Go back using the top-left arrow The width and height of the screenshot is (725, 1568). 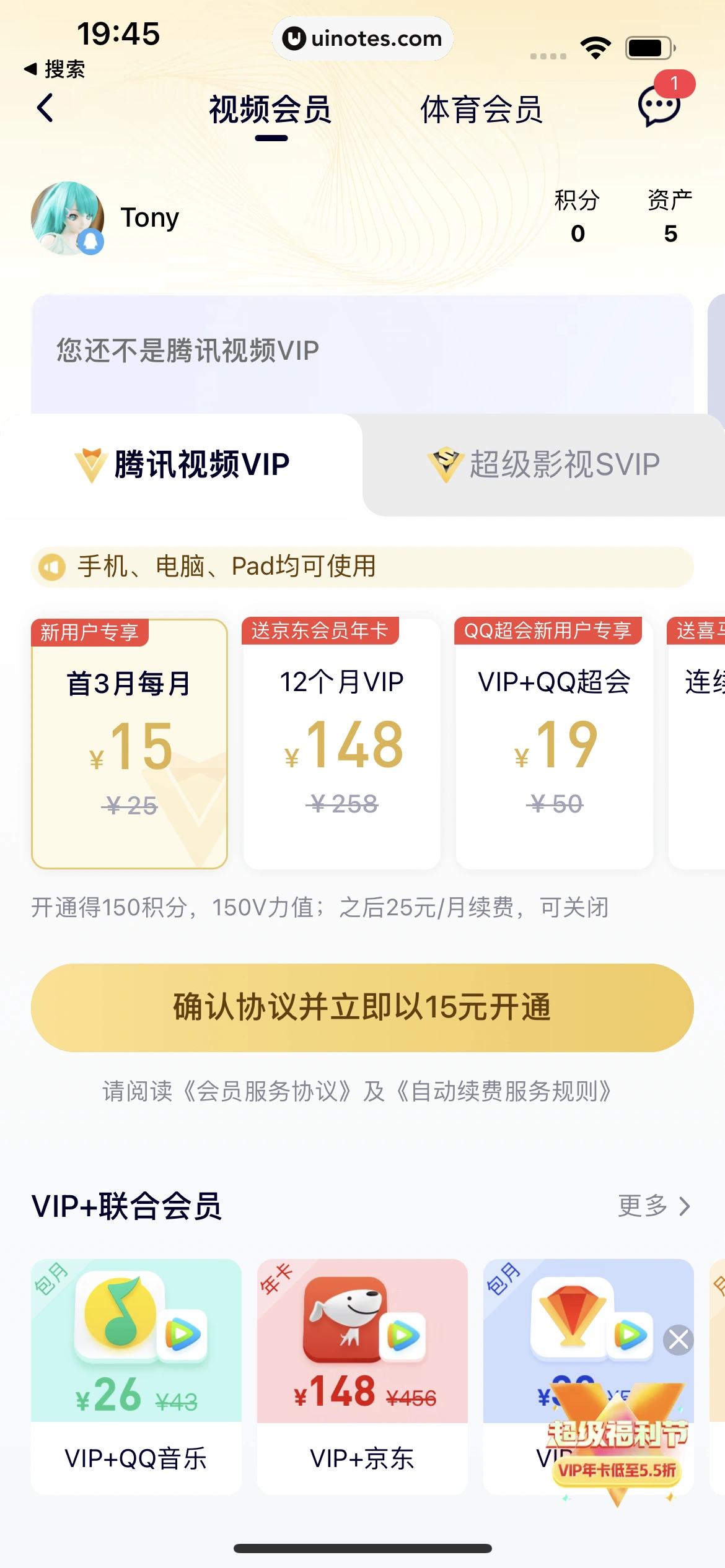click(45, 109)
